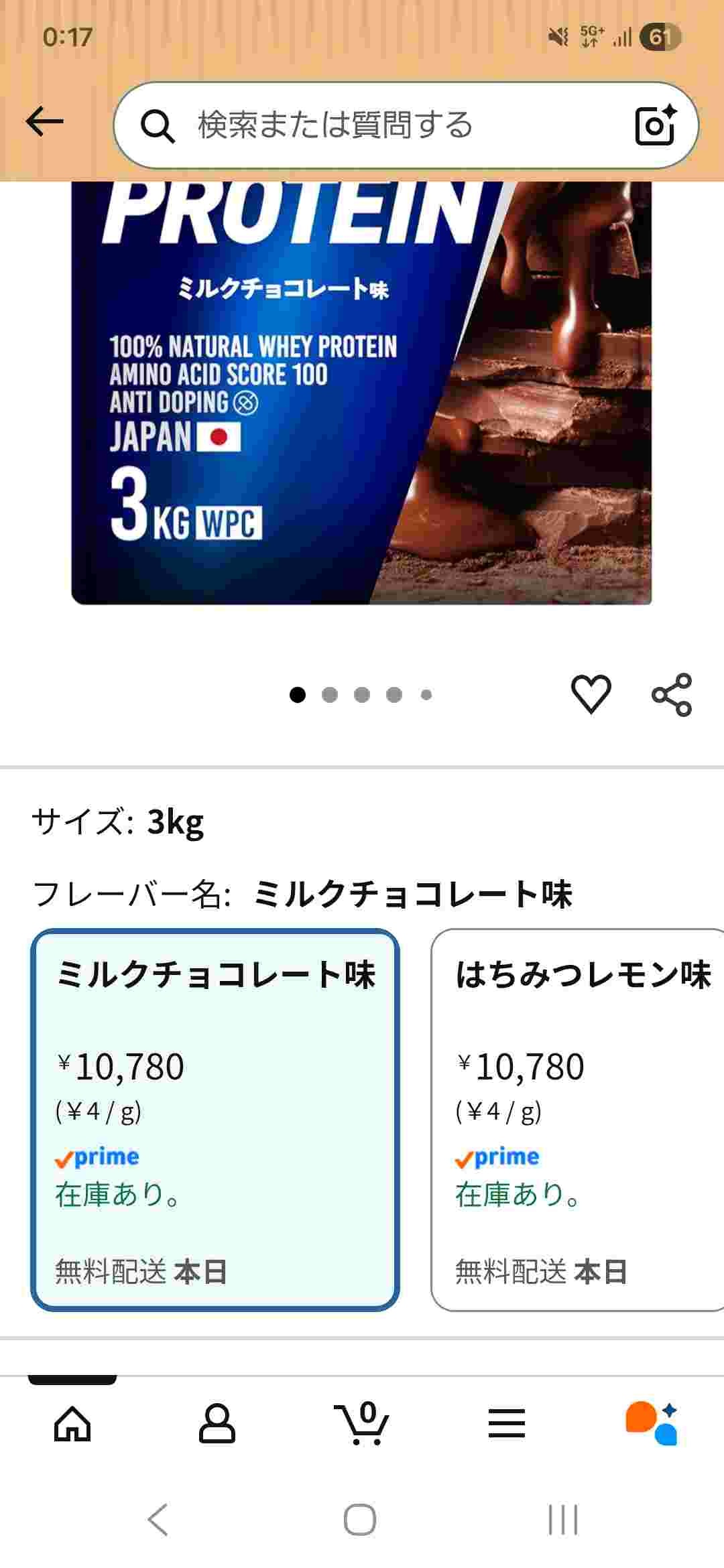Share this protein product
724x1568 pixels.
click(672, 695)
